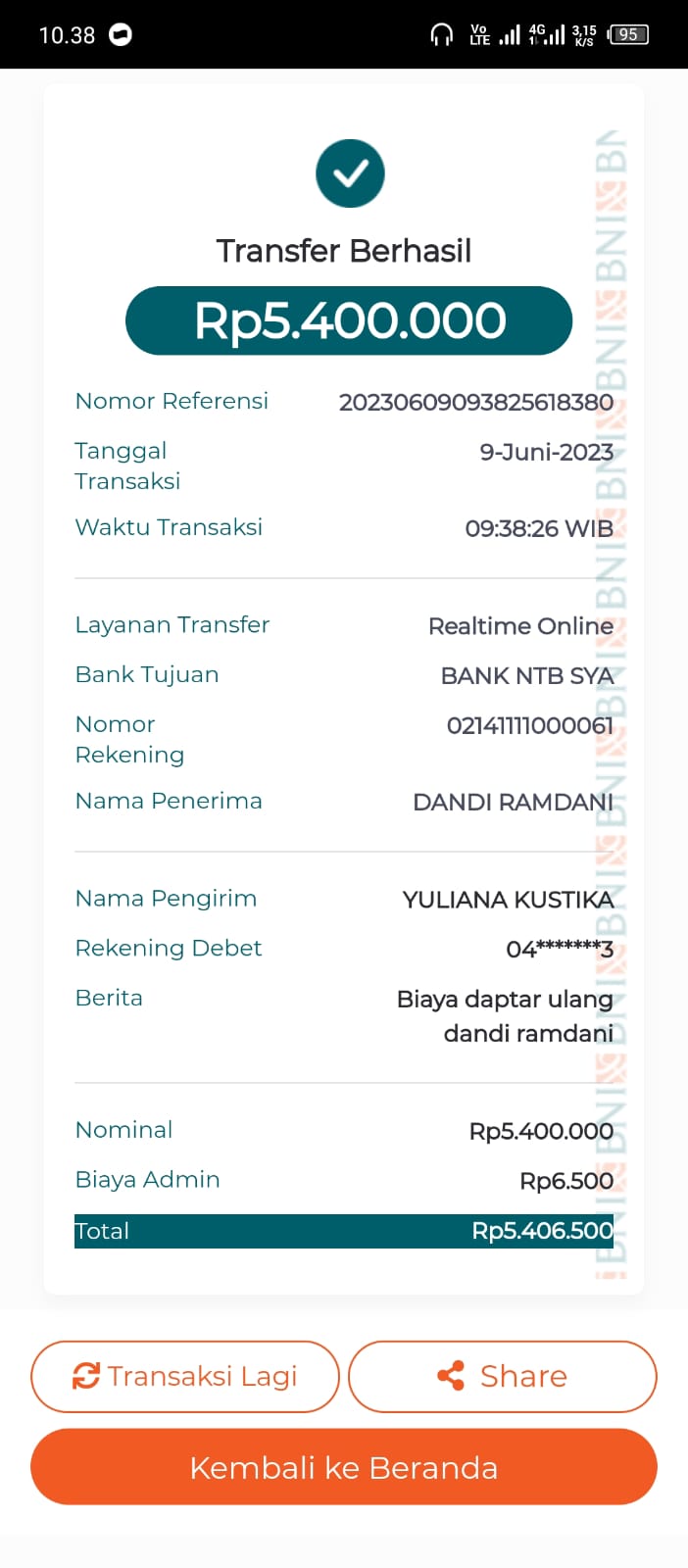Tap the Transaksi Lagi button
The width and height of the screenshot is (688, 1568).
pos(185,1376)
